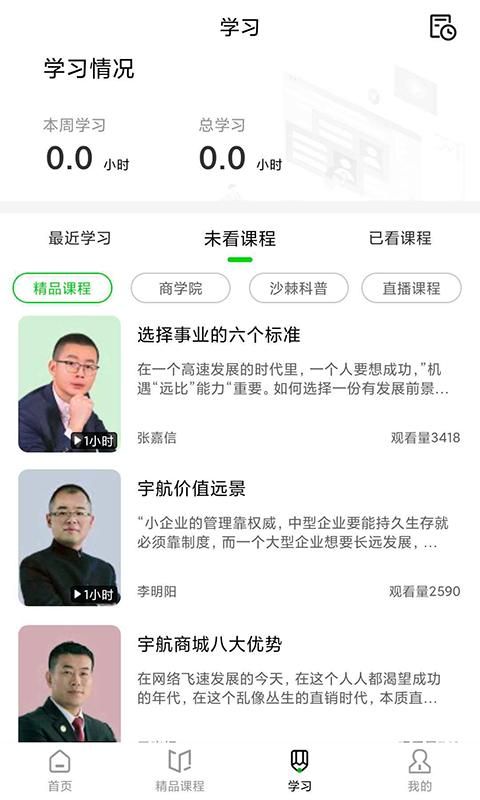Screen dimensions: 480x800
Task: Choose the 沙棘科普 chip
Action: pyautogui.click(x=298, y=288)
